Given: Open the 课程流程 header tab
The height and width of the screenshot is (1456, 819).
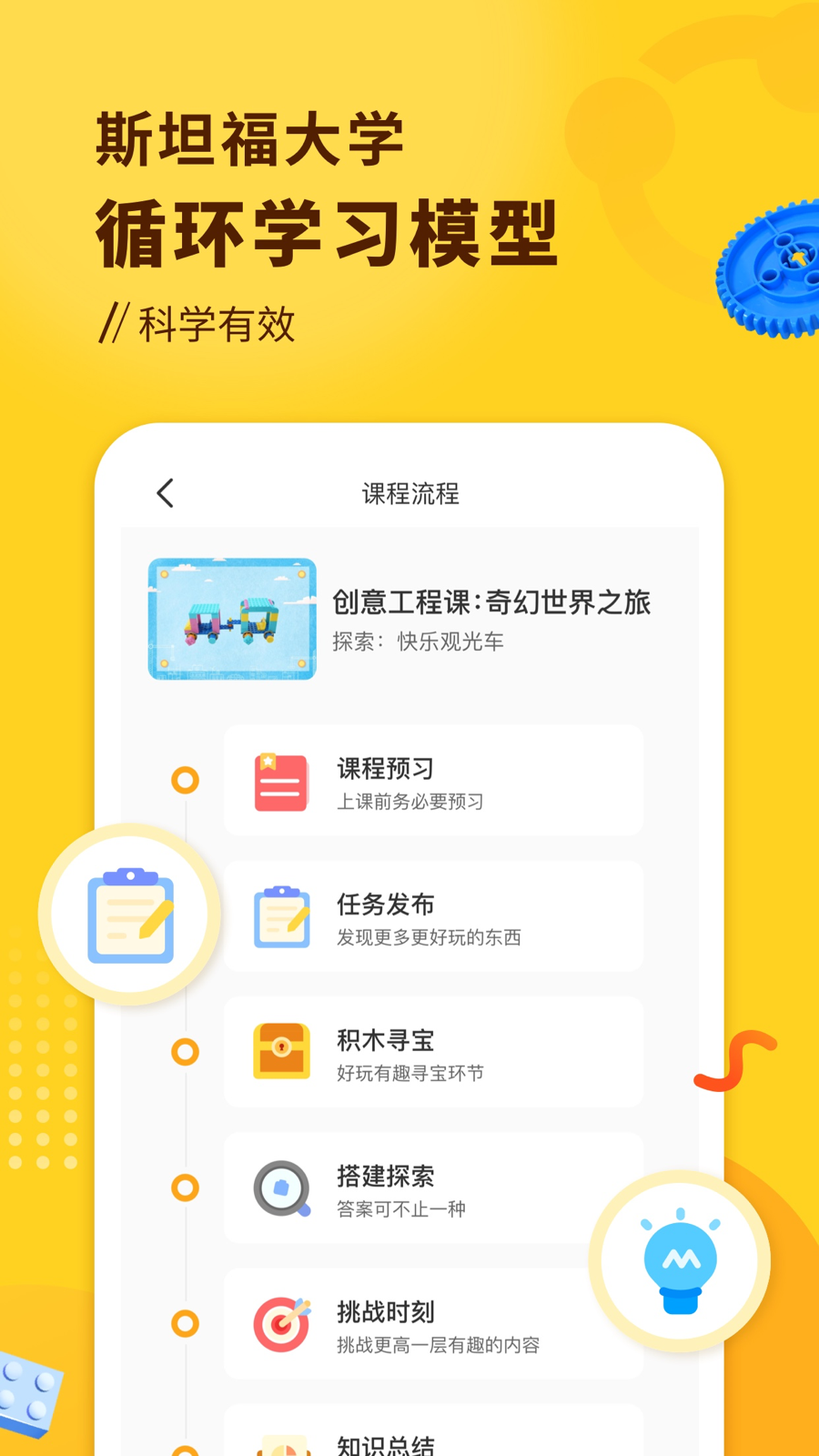Looking at the screenshot, I should point(409,494).
